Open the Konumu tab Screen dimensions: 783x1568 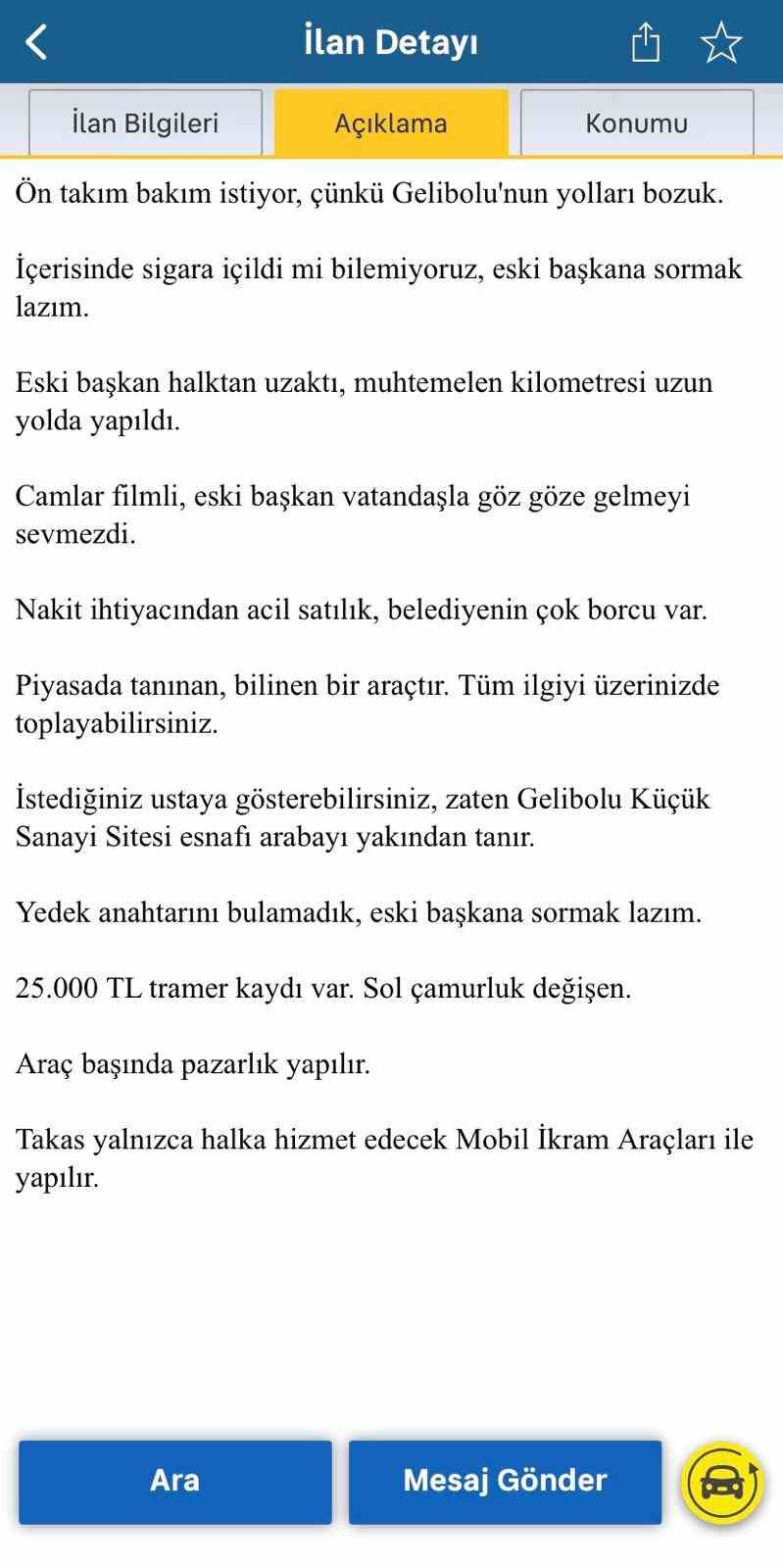[x=636, y=122]
